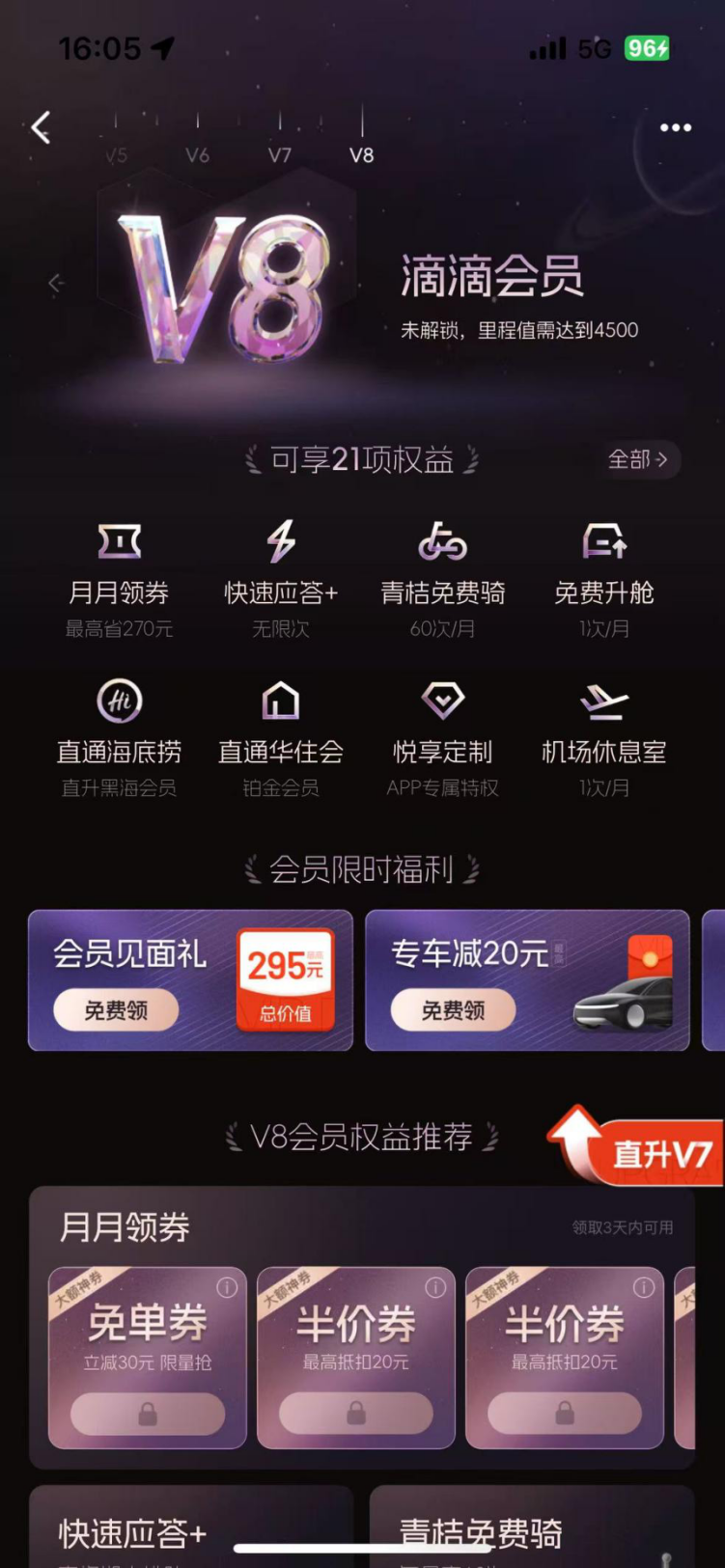This screenshot has width=725, height=1568.
Task: Go back using the top-left arrow
Action: 41,127
